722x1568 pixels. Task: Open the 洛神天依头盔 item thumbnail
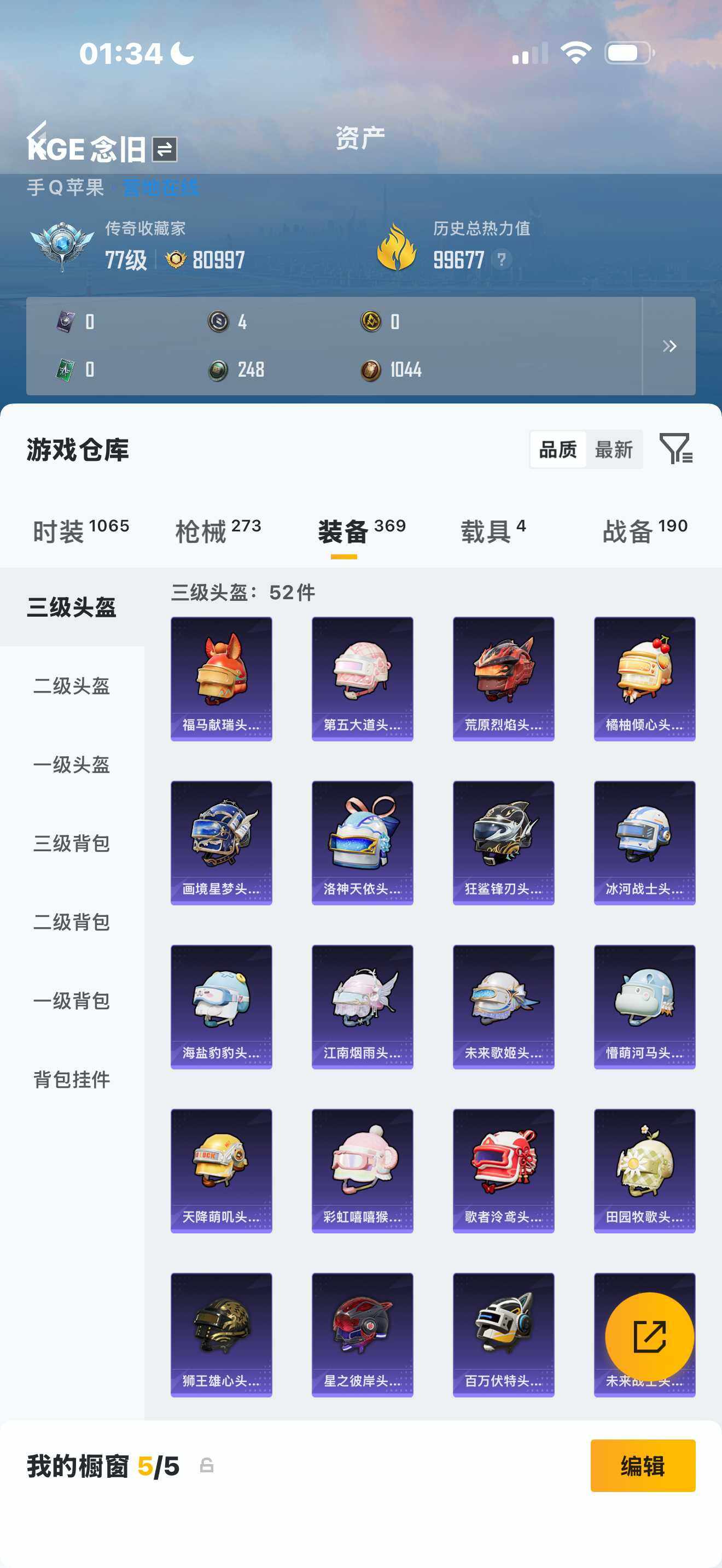[362, 840]
